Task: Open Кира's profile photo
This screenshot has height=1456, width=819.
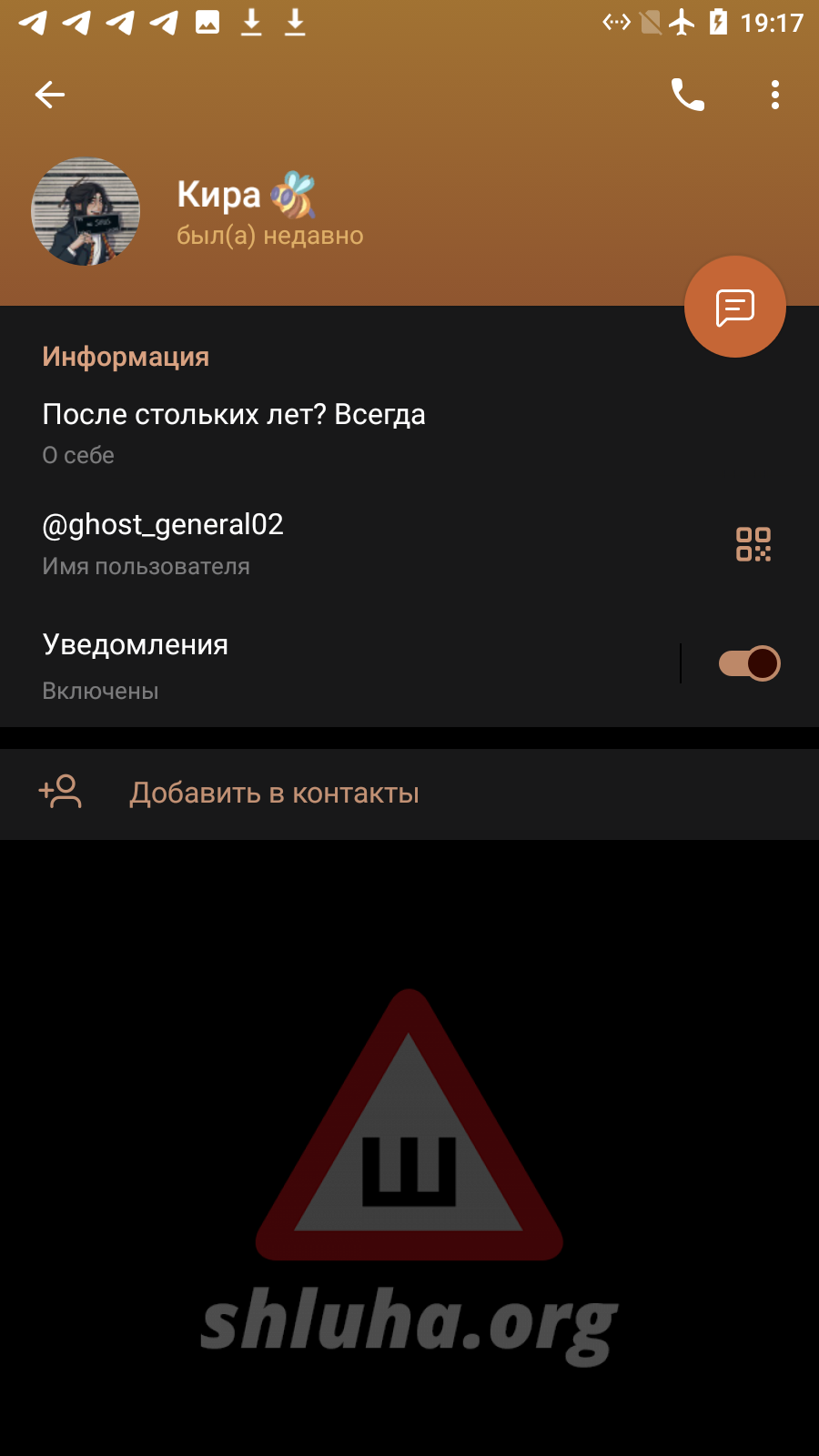Action: [86, 212]
